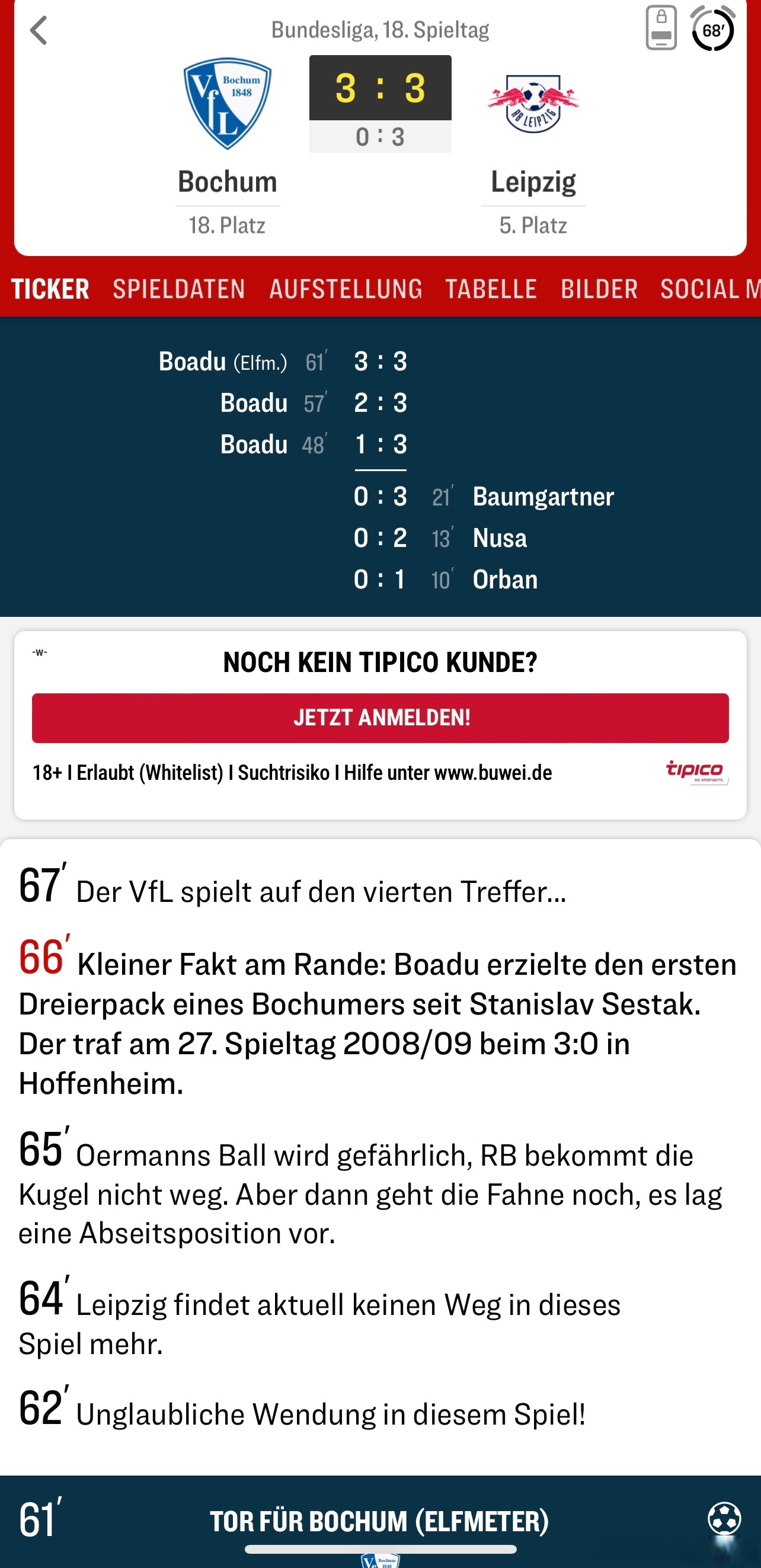
Task: Open the Aufstellung tab
Action: pos(345,289)
